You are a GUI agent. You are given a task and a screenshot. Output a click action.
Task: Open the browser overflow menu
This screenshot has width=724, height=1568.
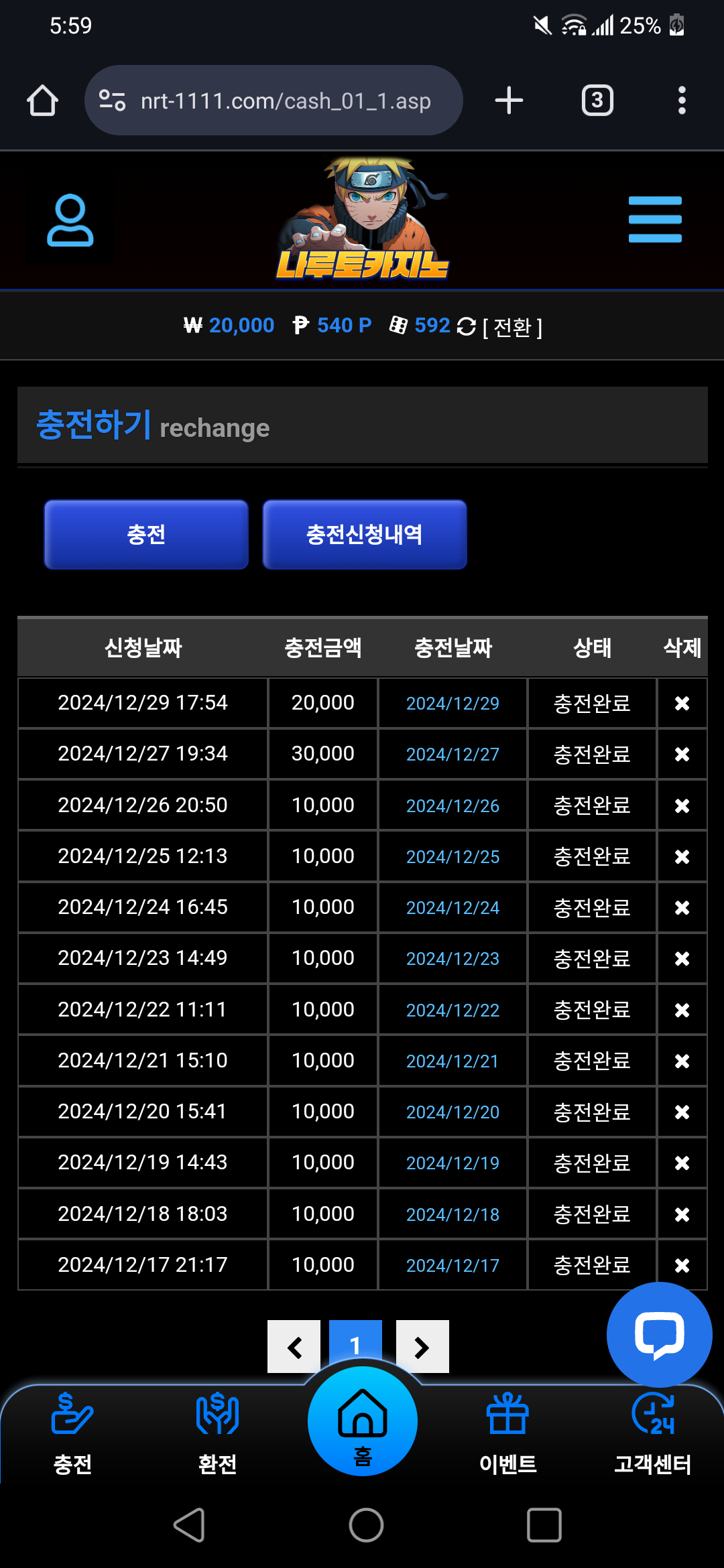coord(682,101)
